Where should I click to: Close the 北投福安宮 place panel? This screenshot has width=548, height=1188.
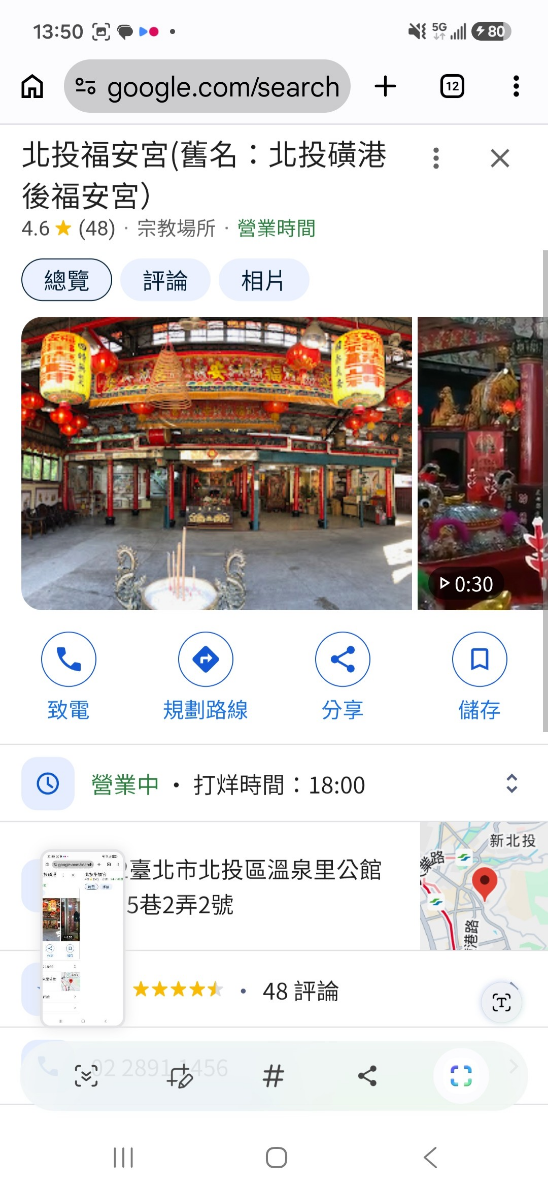(499, 158)
